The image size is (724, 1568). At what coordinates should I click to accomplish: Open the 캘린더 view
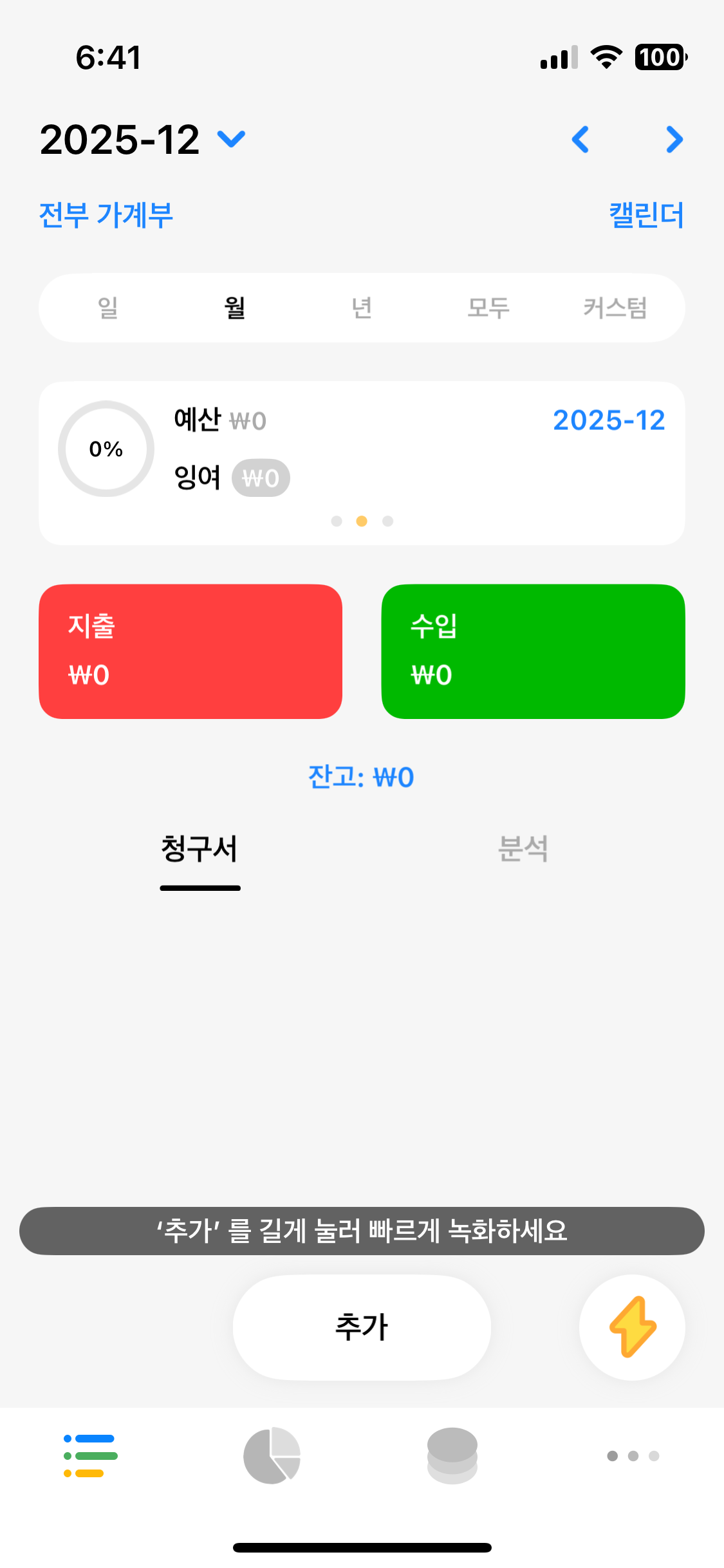click(x=646, y=215)
